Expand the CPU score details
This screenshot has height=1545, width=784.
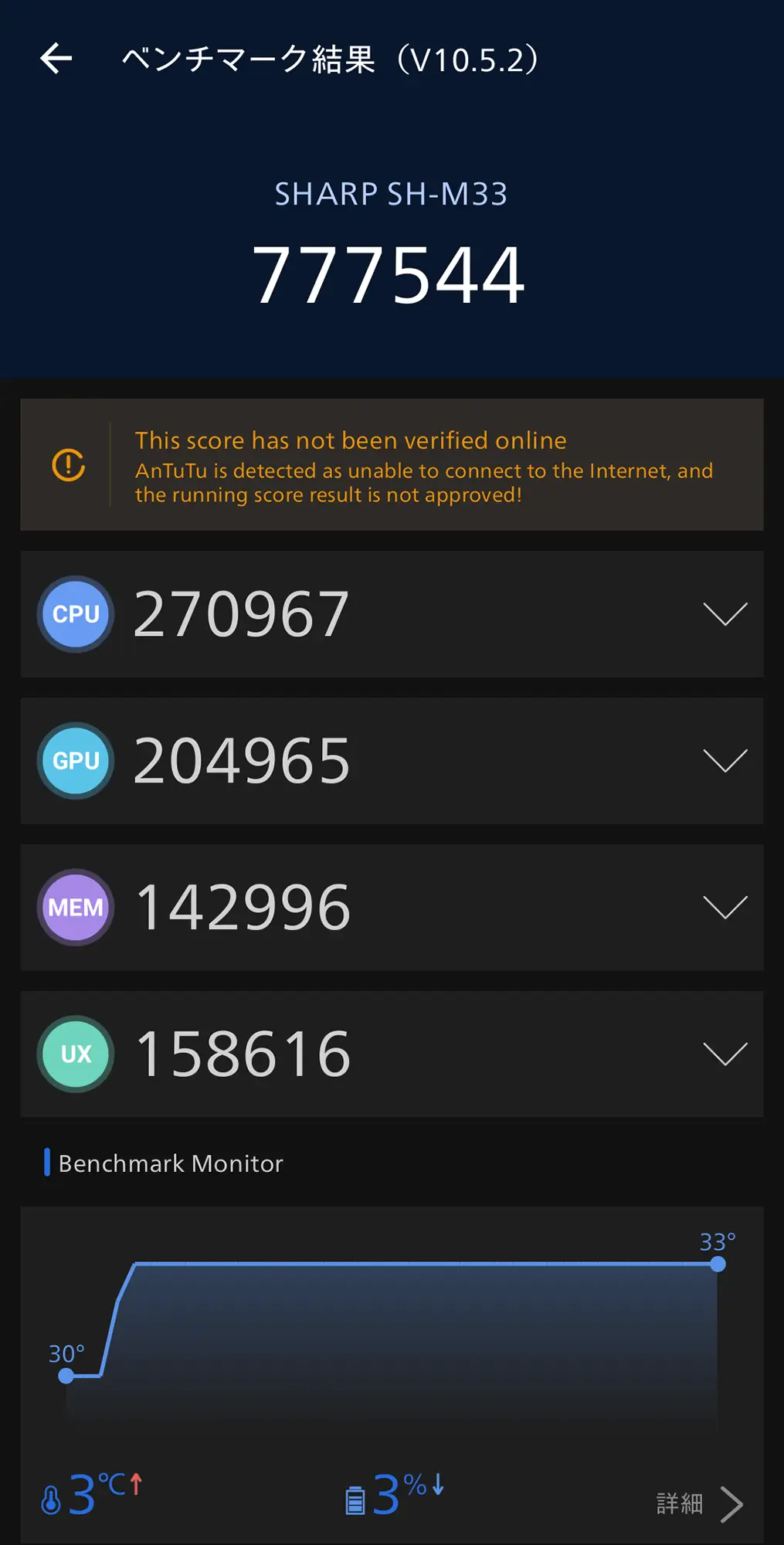[x=725, y=614]
